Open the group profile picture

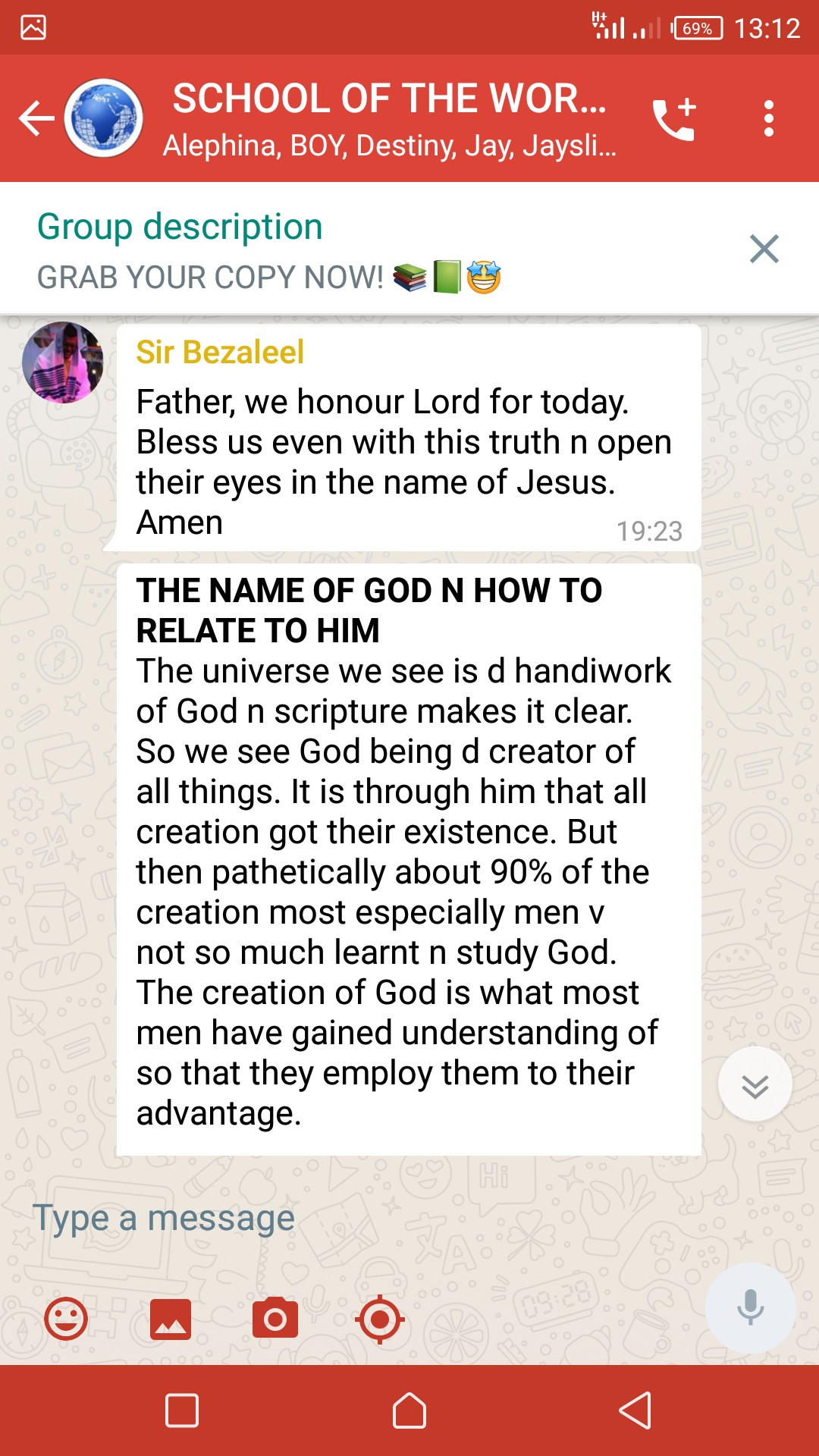pyautogui.click(x=104, y=118)
